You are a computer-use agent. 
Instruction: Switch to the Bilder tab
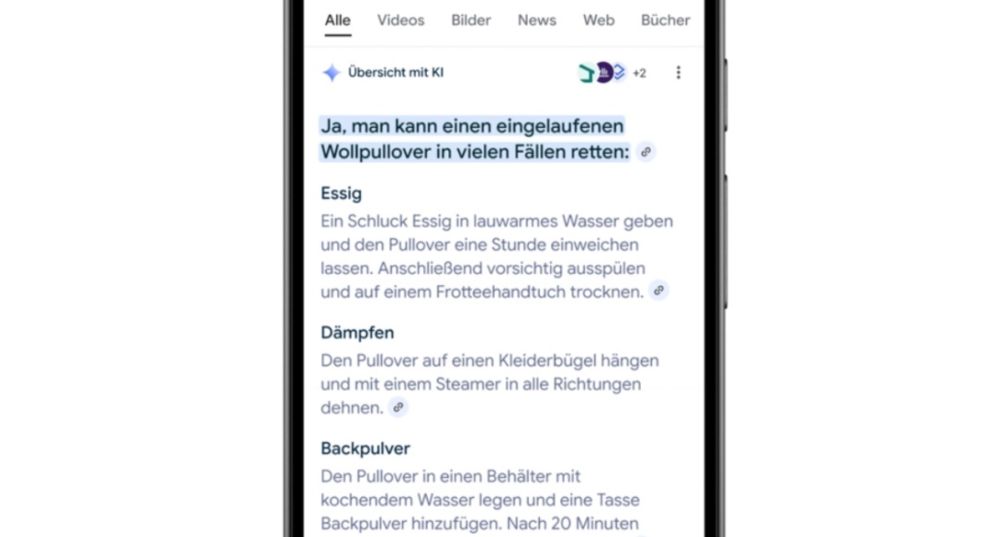(471, 20)
